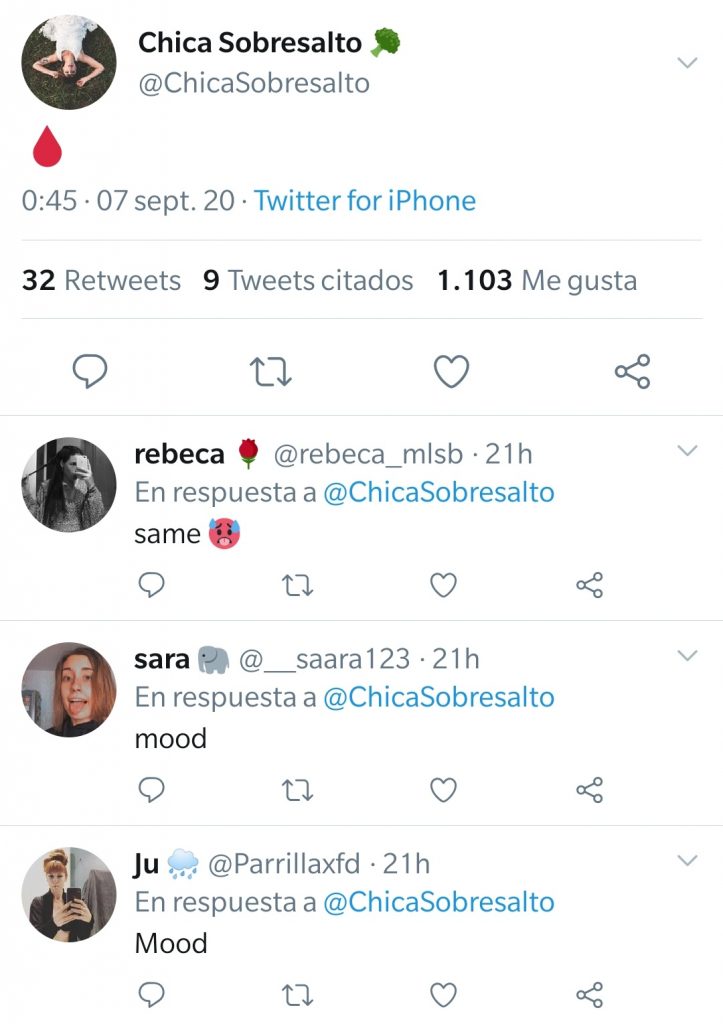
Task: Reply to Ju's comment
Action: [150, 995]
